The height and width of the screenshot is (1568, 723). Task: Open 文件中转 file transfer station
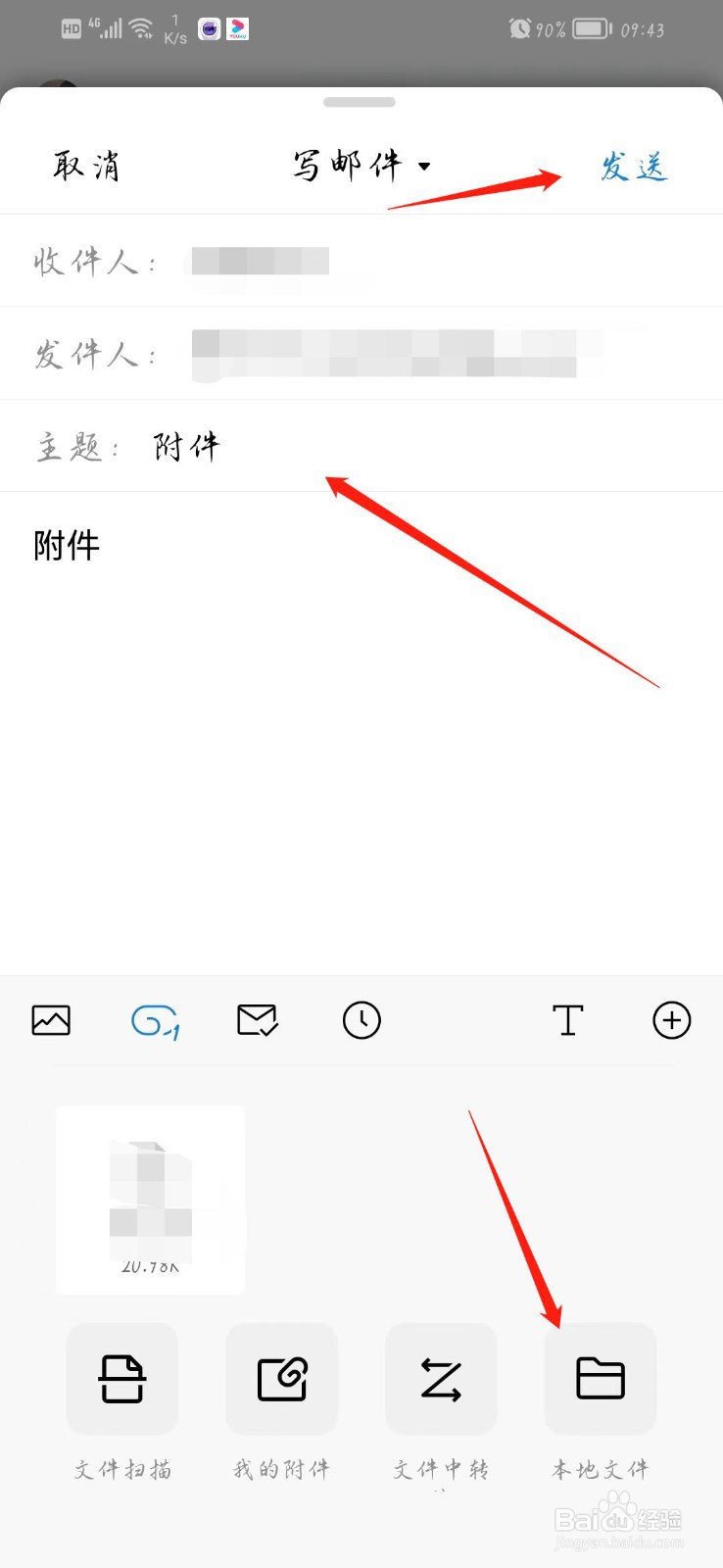point(441,1379)
